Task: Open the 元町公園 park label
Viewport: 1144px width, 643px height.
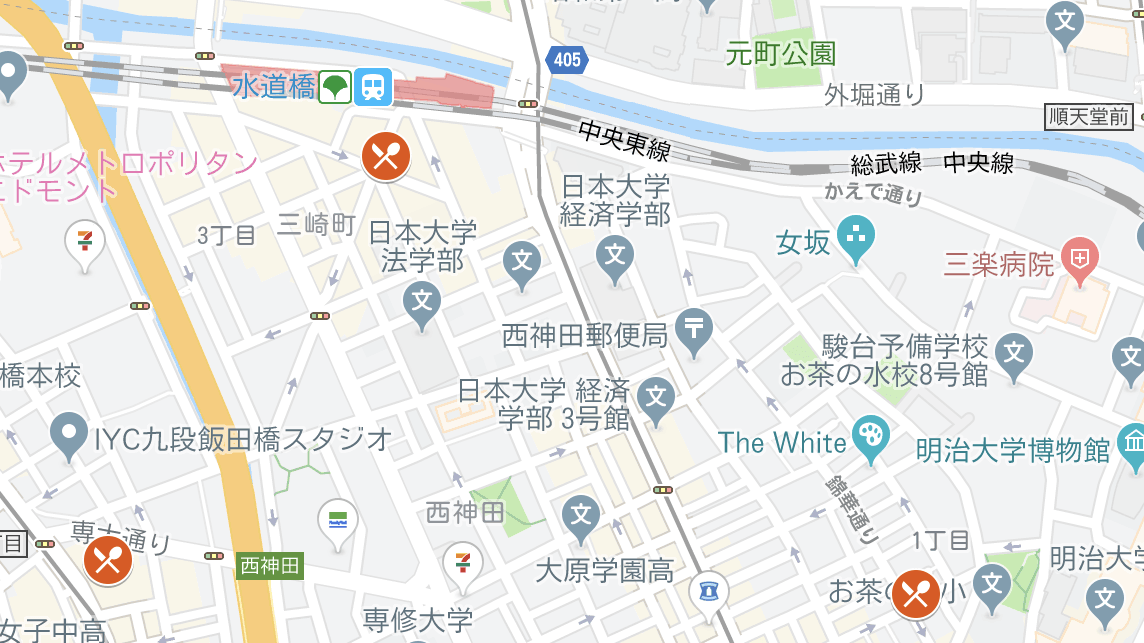Action: pos(781,53)
